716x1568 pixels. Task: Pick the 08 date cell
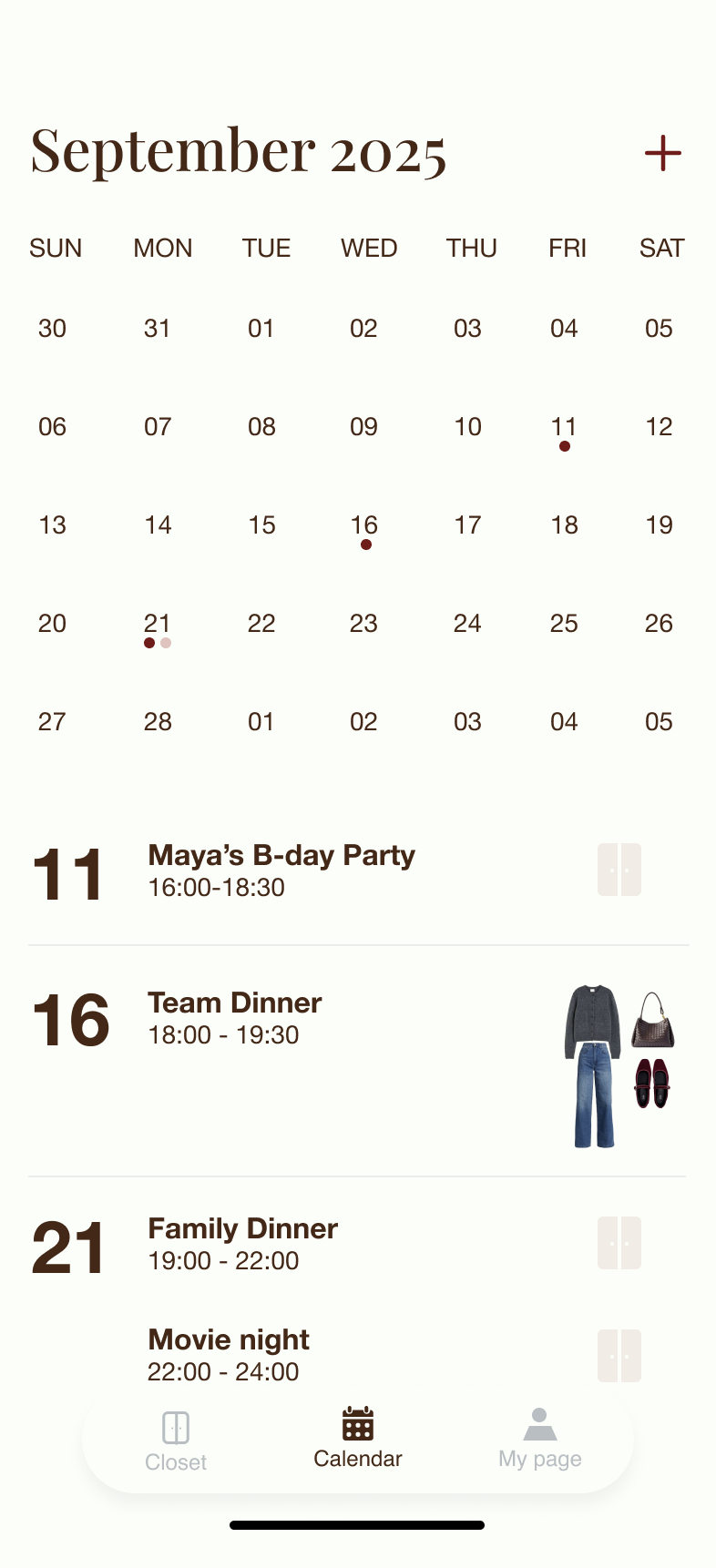(261, 427)
